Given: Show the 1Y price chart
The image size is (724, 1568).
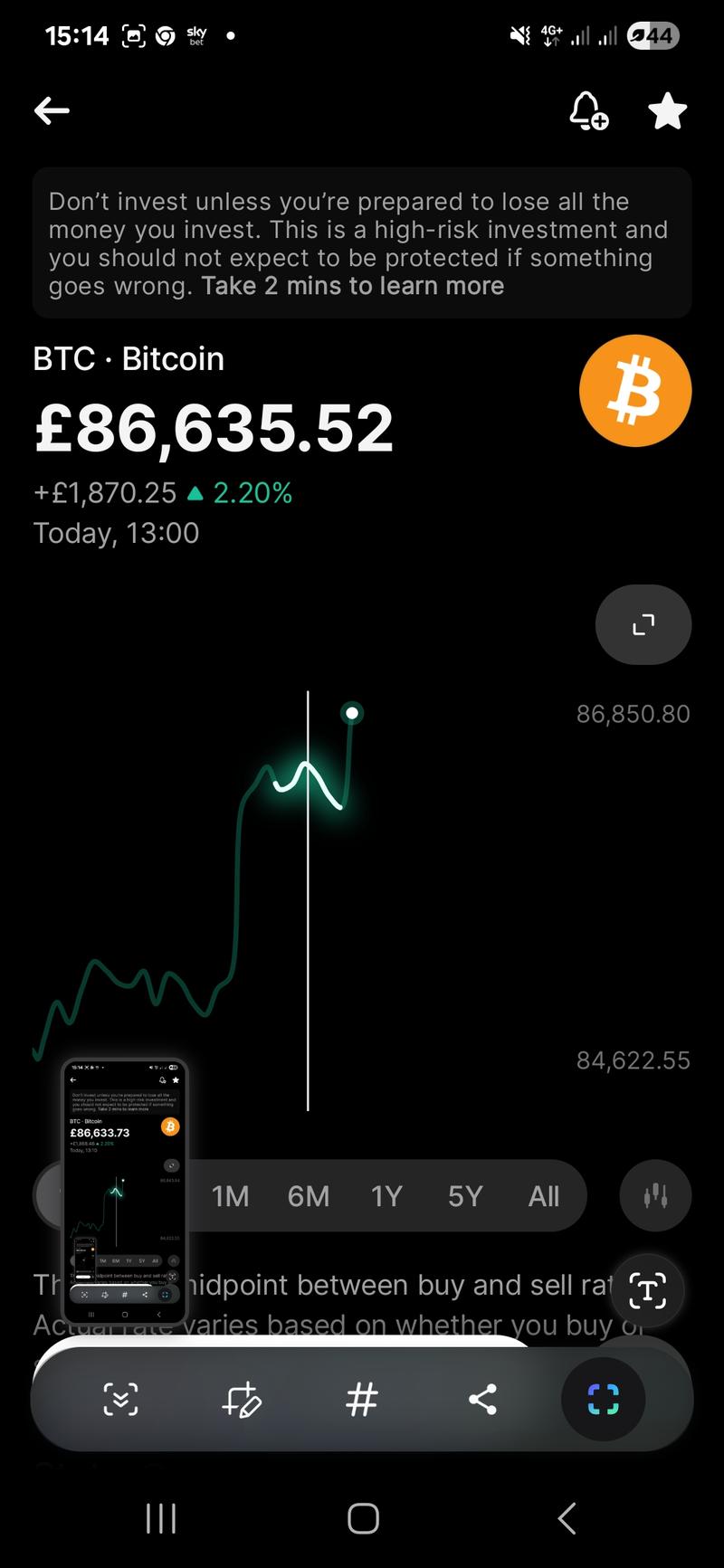Looking at the screenshot, I should coord(386,1196).
